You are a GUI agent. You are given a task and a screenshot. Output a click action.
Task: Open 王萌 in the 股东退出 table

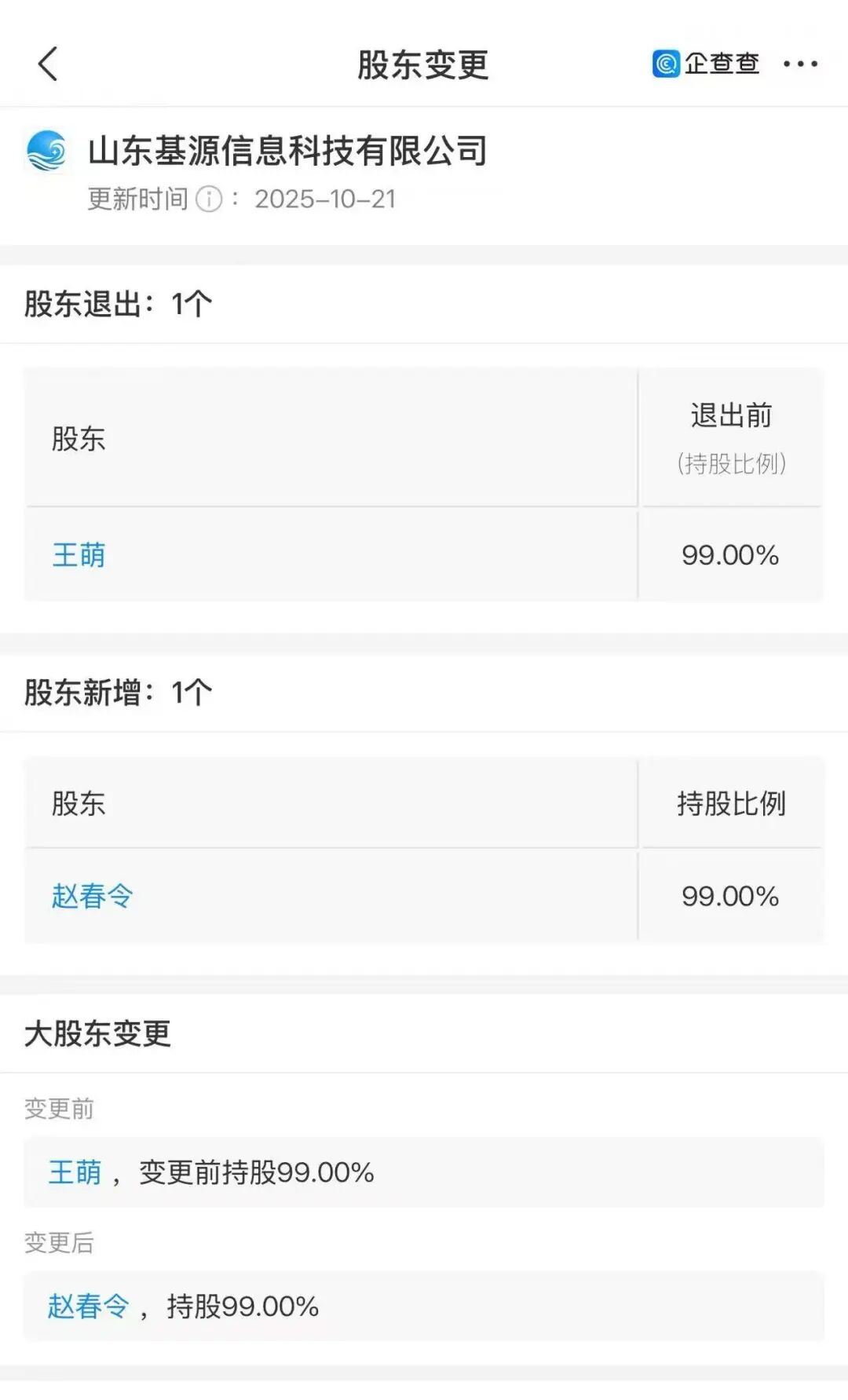79,555
